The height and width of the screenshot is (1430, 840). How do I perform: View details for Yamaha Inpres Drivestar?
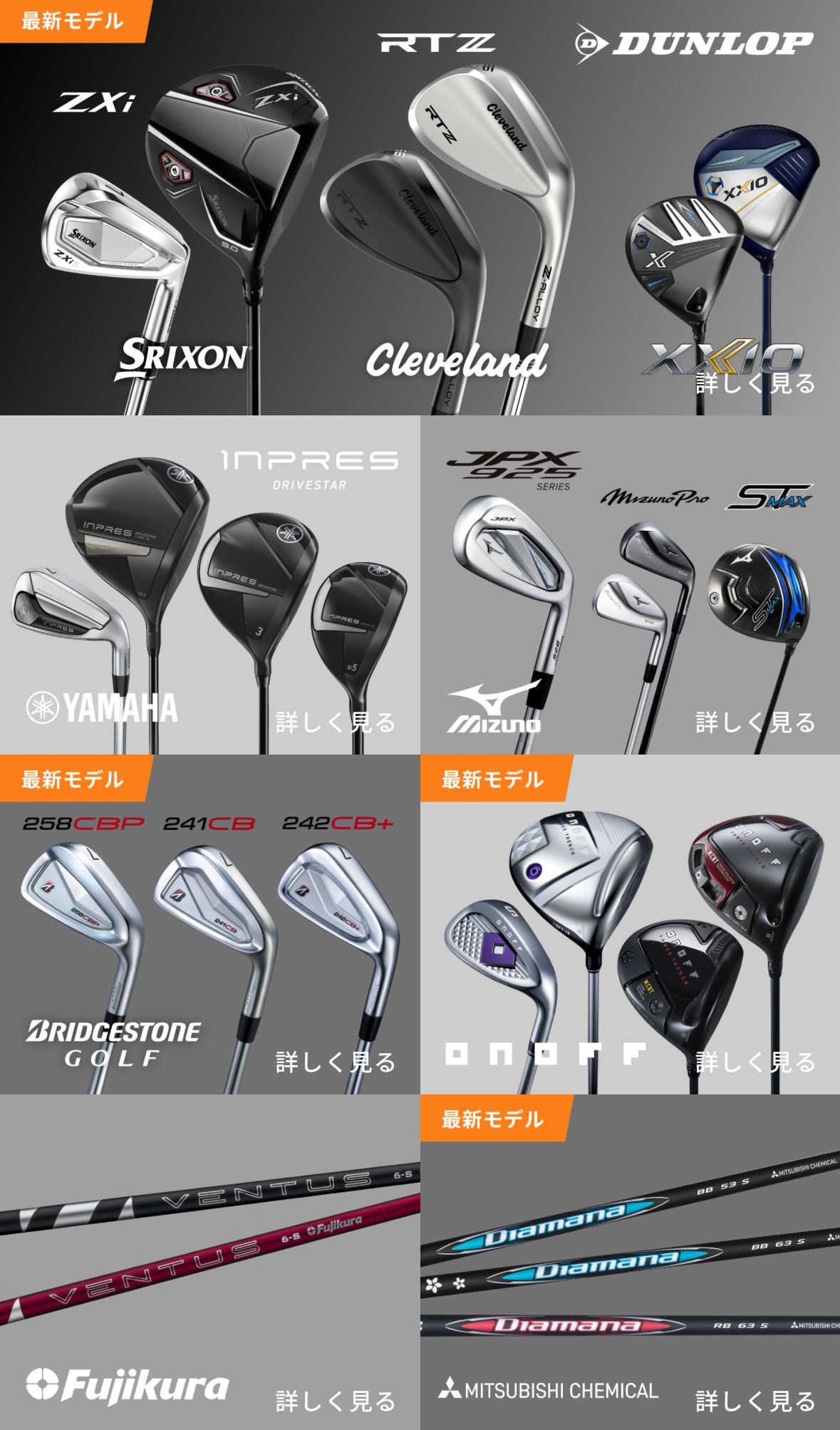pos(209,586)
